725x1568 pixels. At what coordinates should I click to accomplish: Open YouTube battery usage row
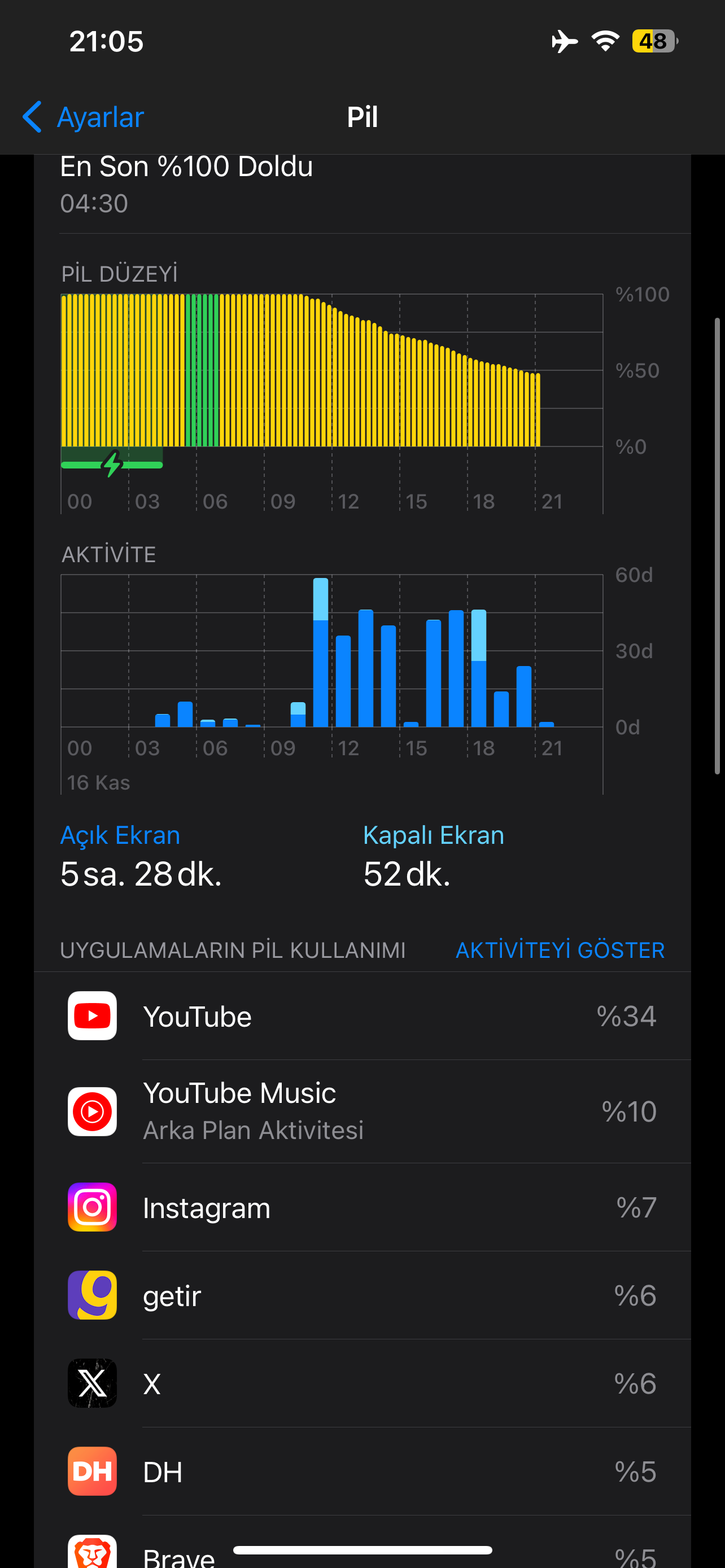(x=362, y=1016)
